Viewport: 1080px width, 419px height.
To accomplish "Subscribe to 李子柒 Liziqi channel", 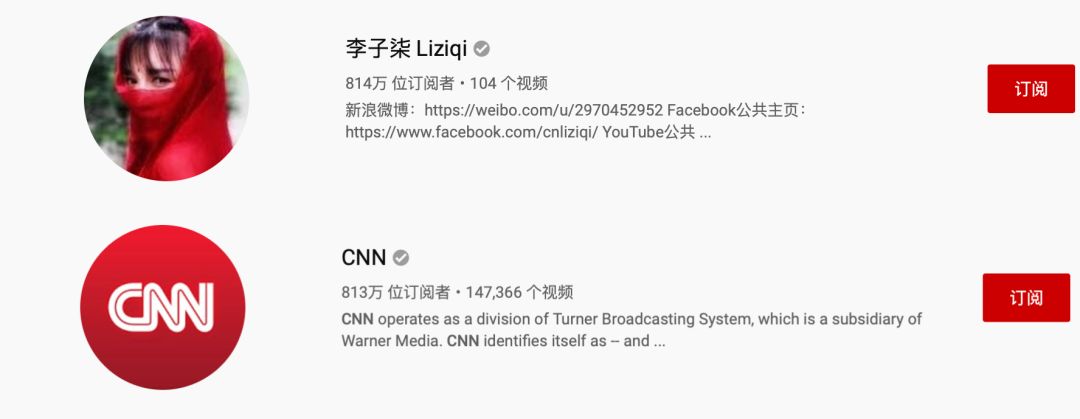I will coord(1030,89).
